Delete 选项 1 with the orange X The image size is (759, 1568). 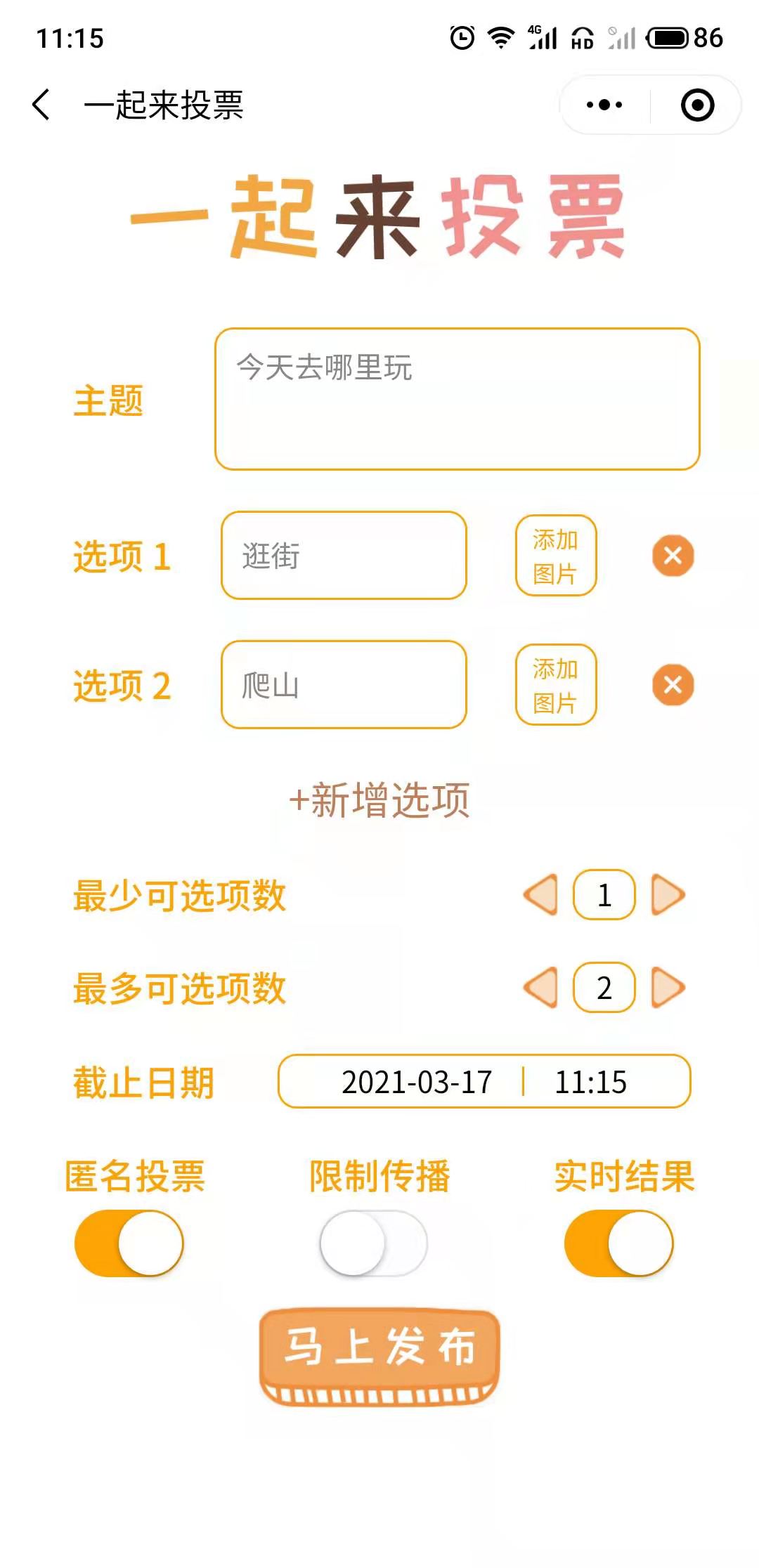(673, 555)
